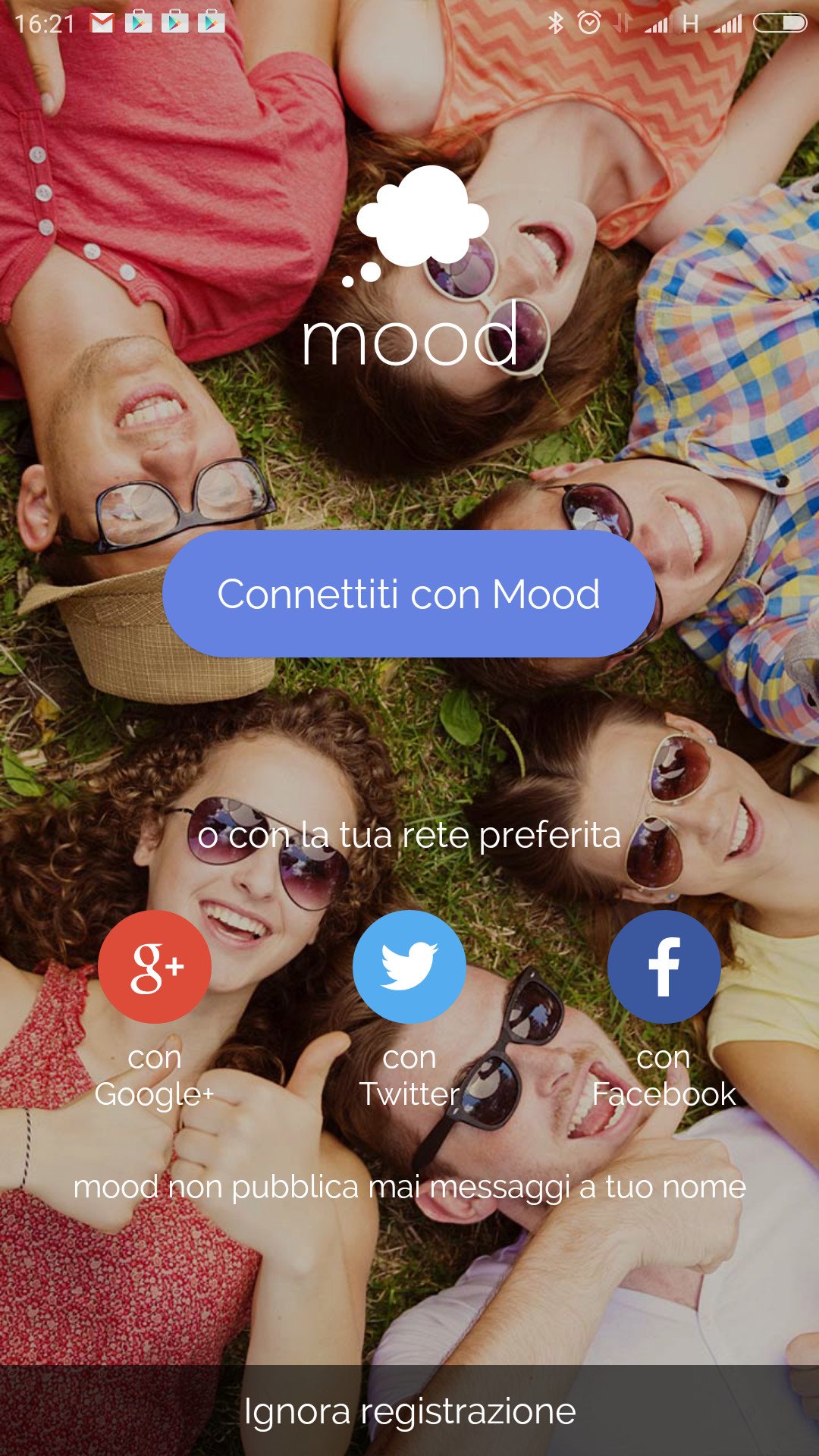Tap the Connettiti con Mood button
Screen dimensions: 819x1456
pyautogui.click(x=409, y=594)
